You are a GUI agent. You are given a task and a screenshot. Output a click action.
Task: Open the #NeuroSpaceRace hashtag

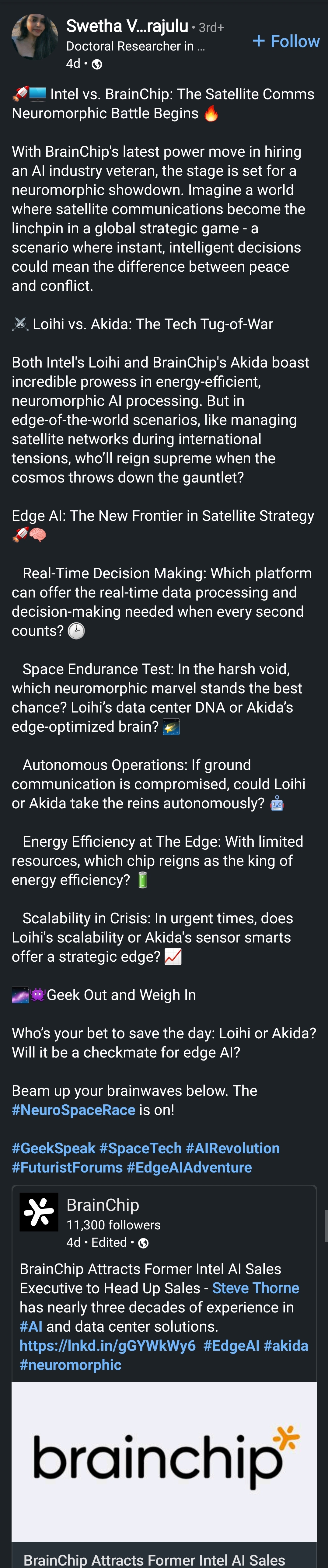(x=73, y=1109)
